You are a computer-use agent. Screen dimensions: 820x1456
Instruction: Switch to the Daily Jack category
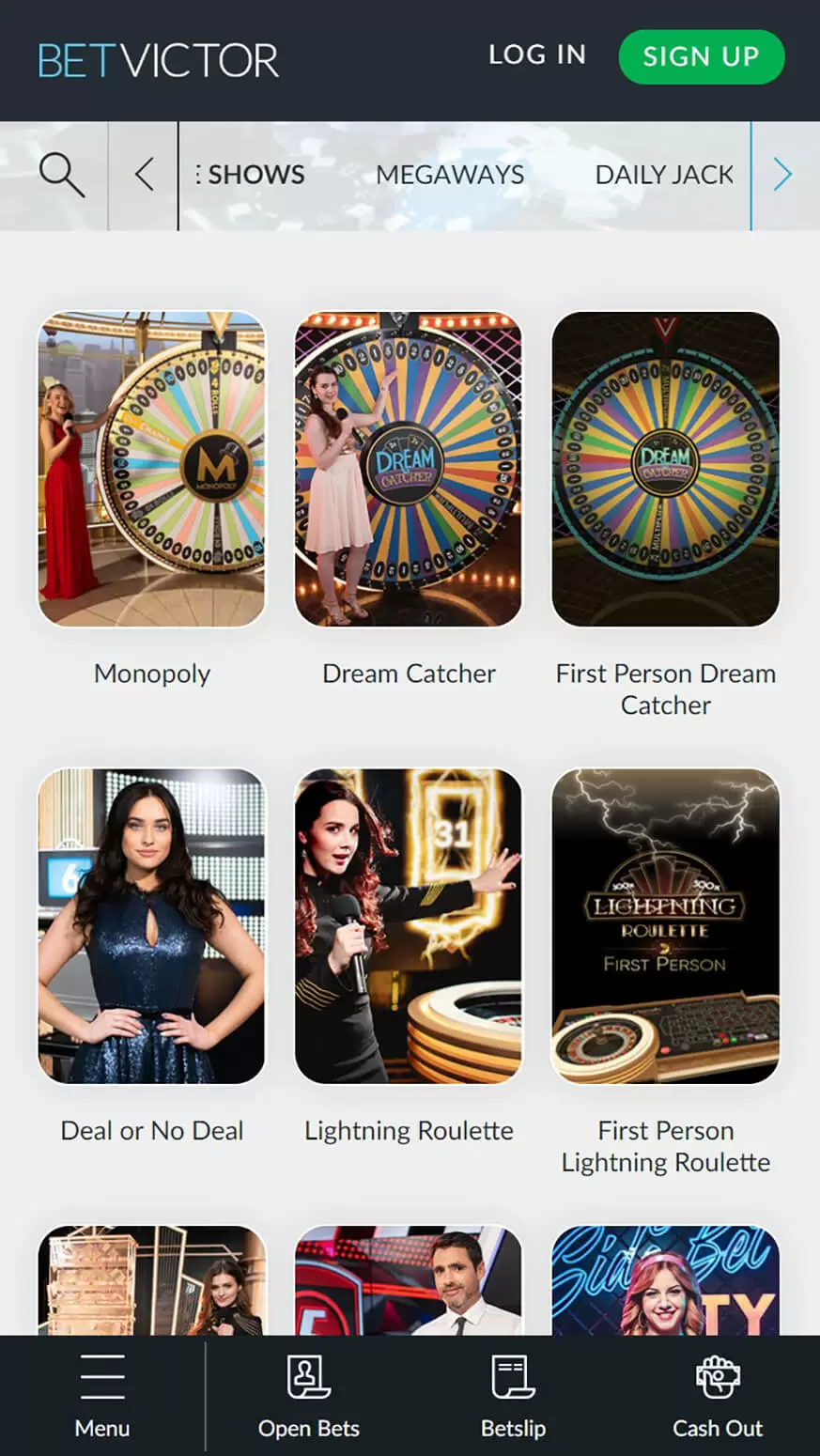(x=664, y=176)
